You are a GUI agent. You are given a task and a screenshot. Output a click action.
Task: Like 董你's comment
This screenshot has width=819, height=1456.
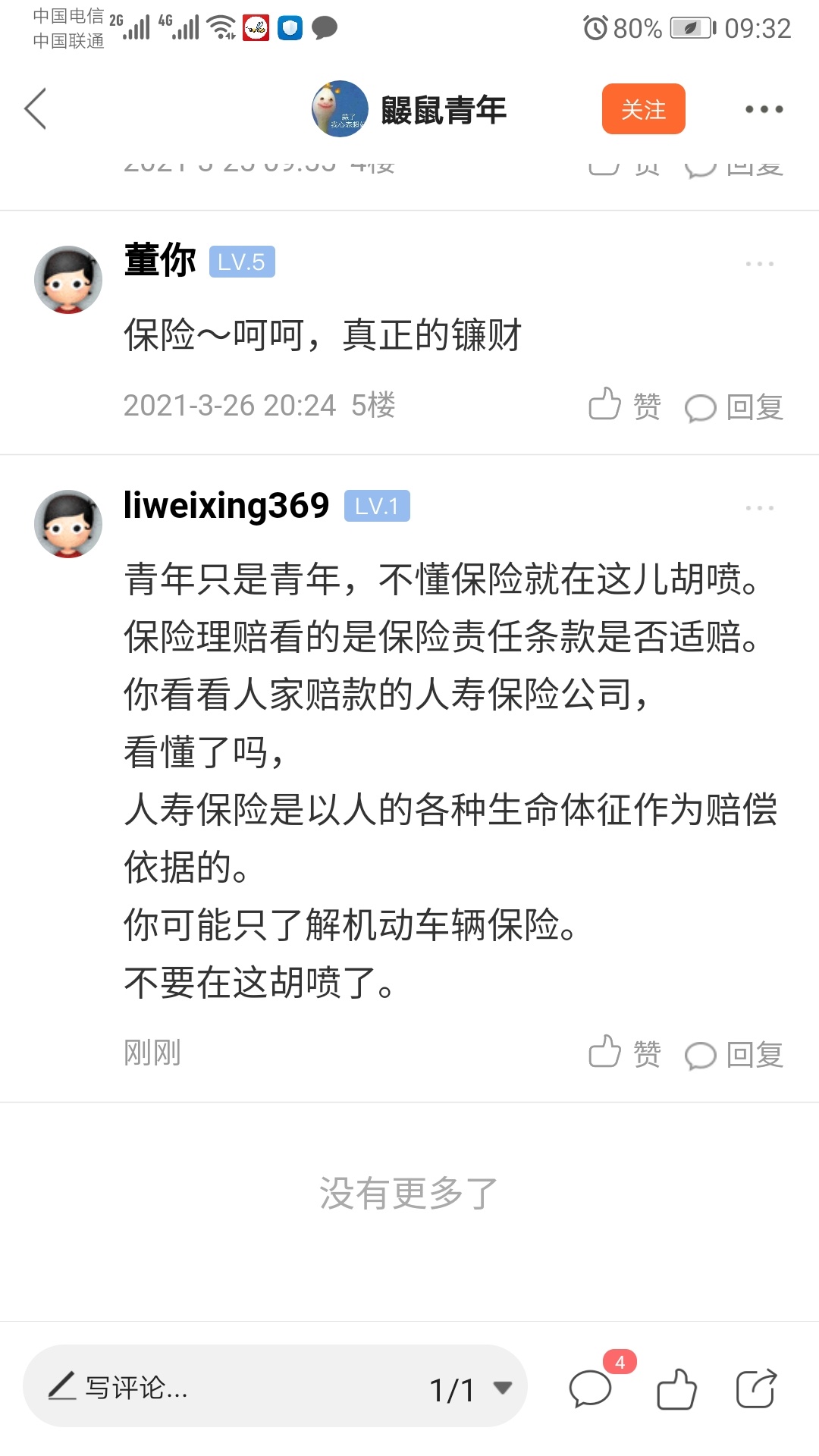624,406
